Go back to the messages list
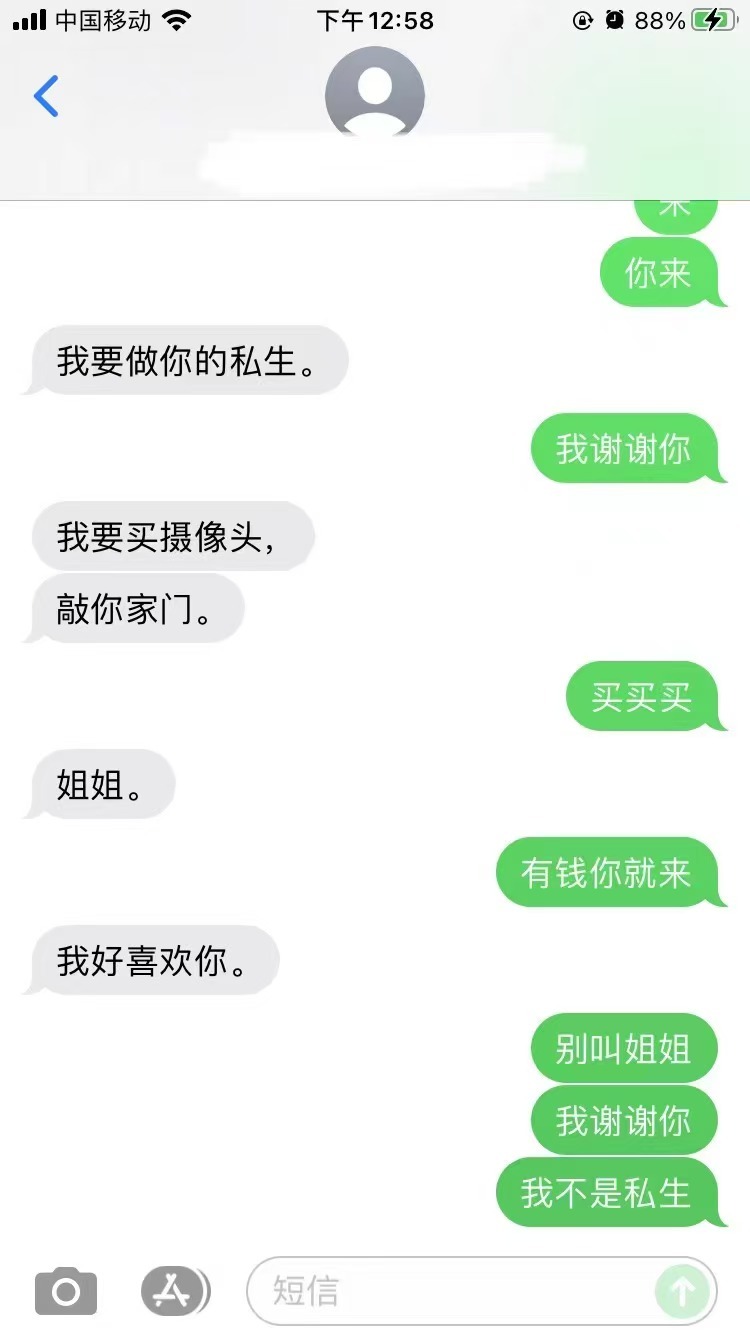 [x=46, y=96]
